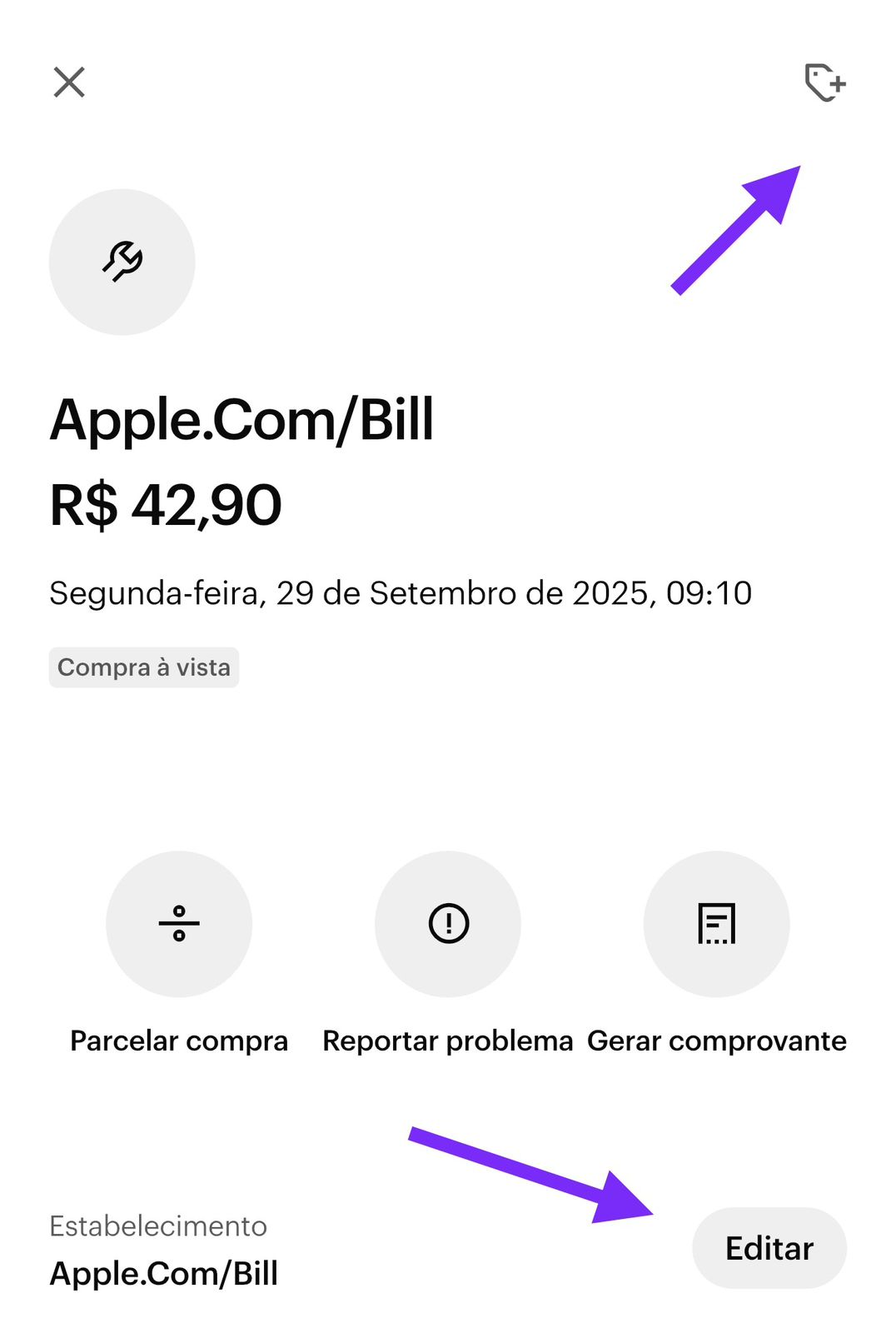Image resolution: width=896 pixels, height=1333 pixels.
Task: Select Gerar comprovante
Action: (x=716, y=924)
